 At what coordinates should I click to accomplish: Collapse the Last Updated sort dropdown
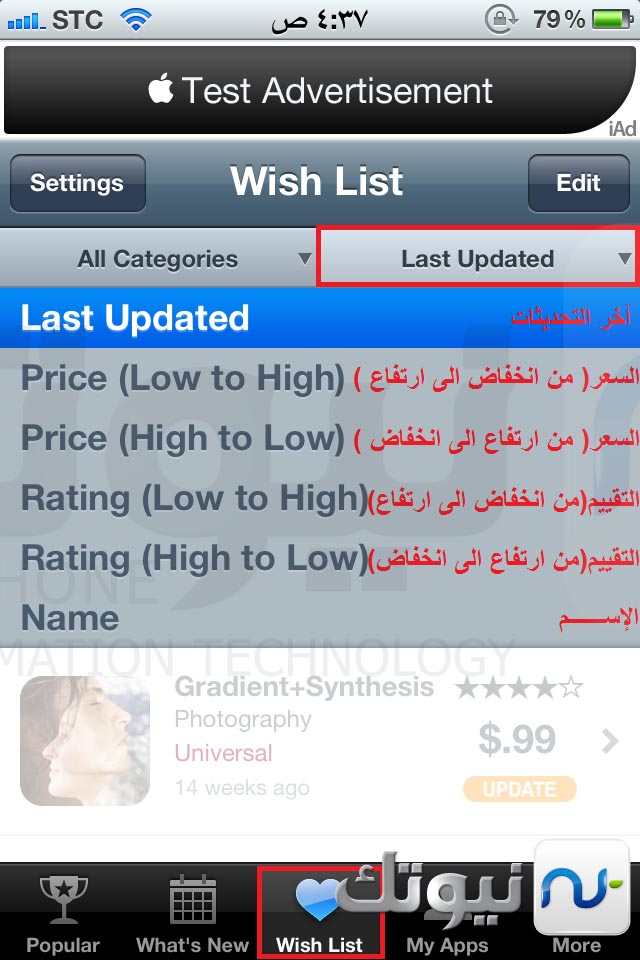[x=478, y=259]
